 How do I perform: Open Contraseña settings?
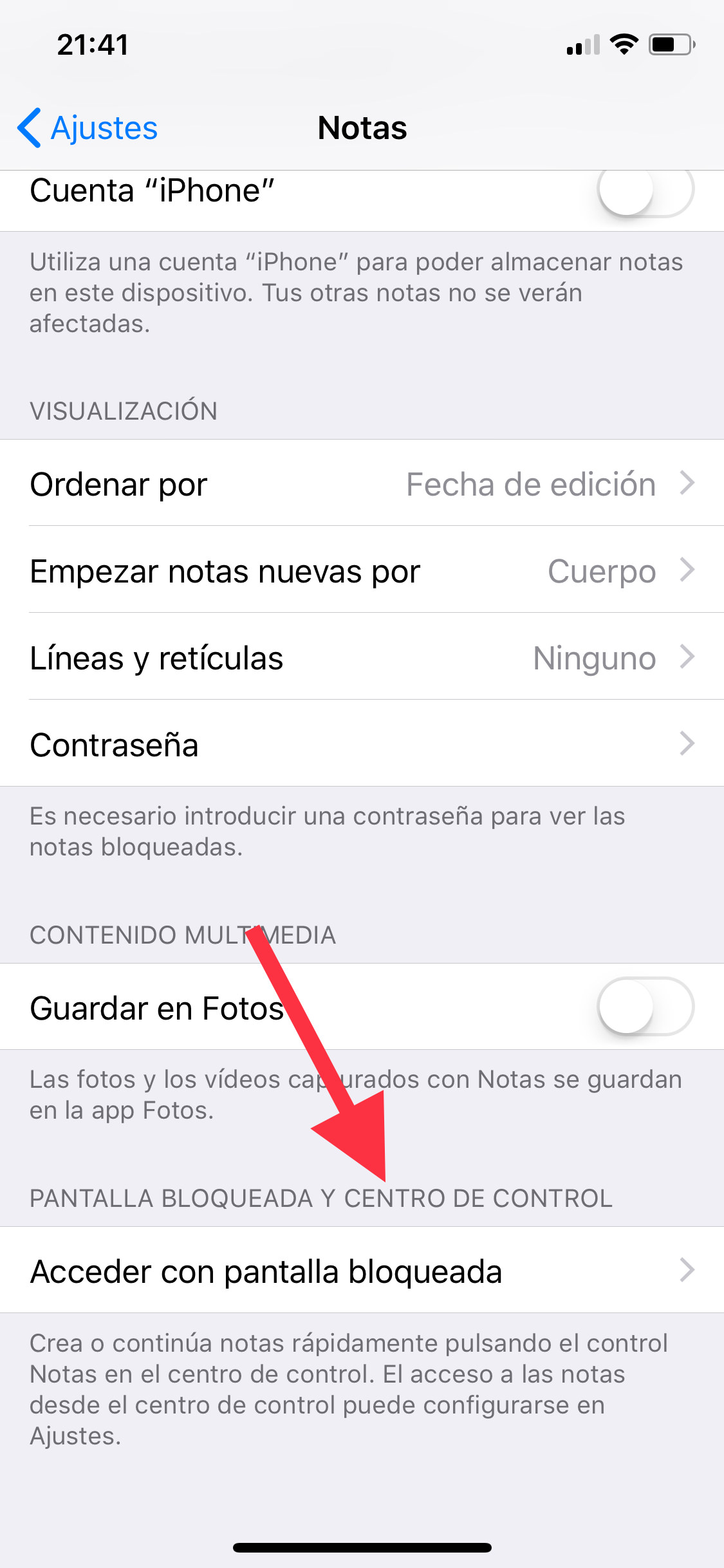pyautogui.click(x=362, y=744)
